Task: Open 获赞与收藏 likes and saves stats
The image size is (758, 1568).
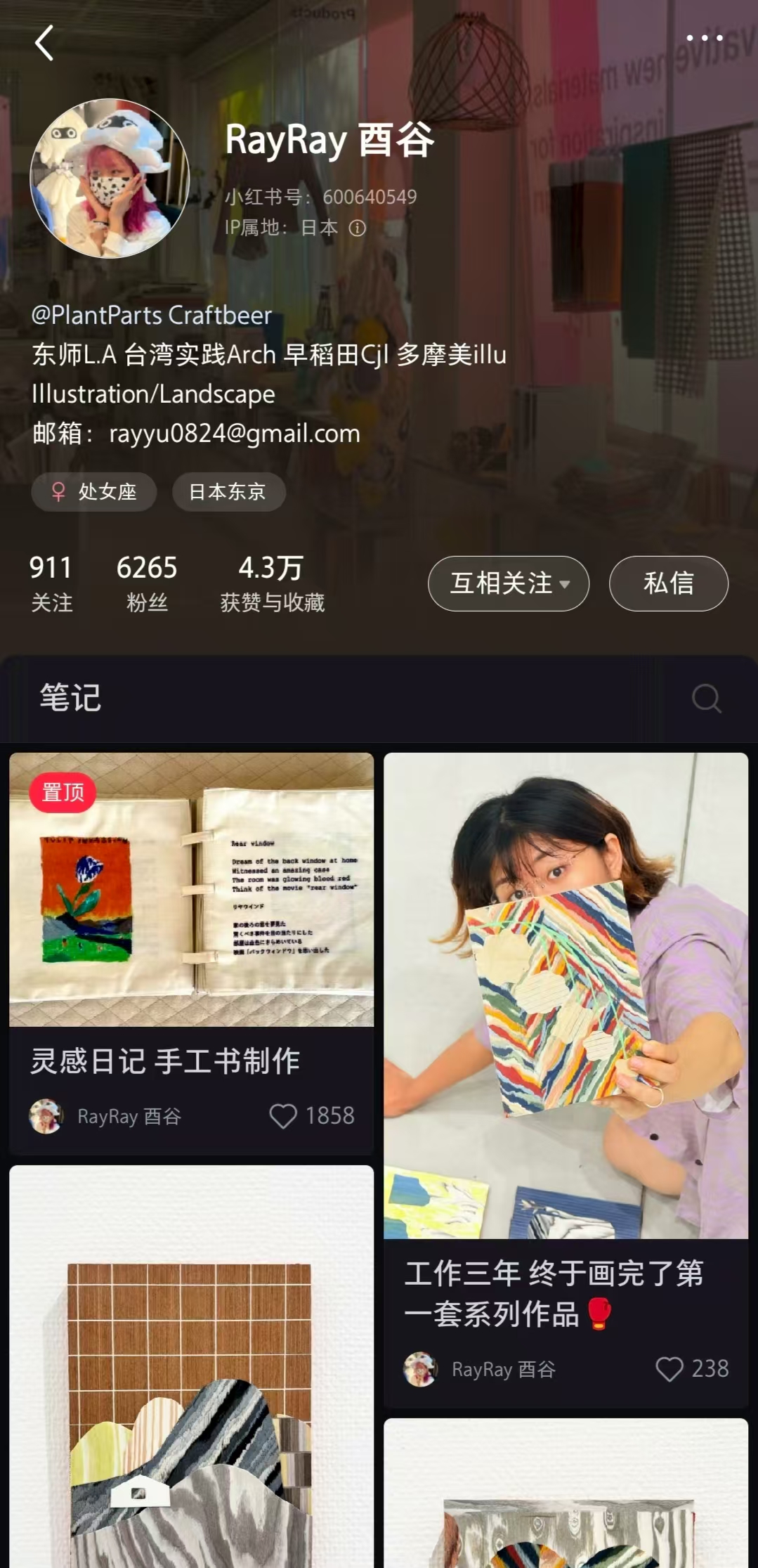Action: [272, 583]
